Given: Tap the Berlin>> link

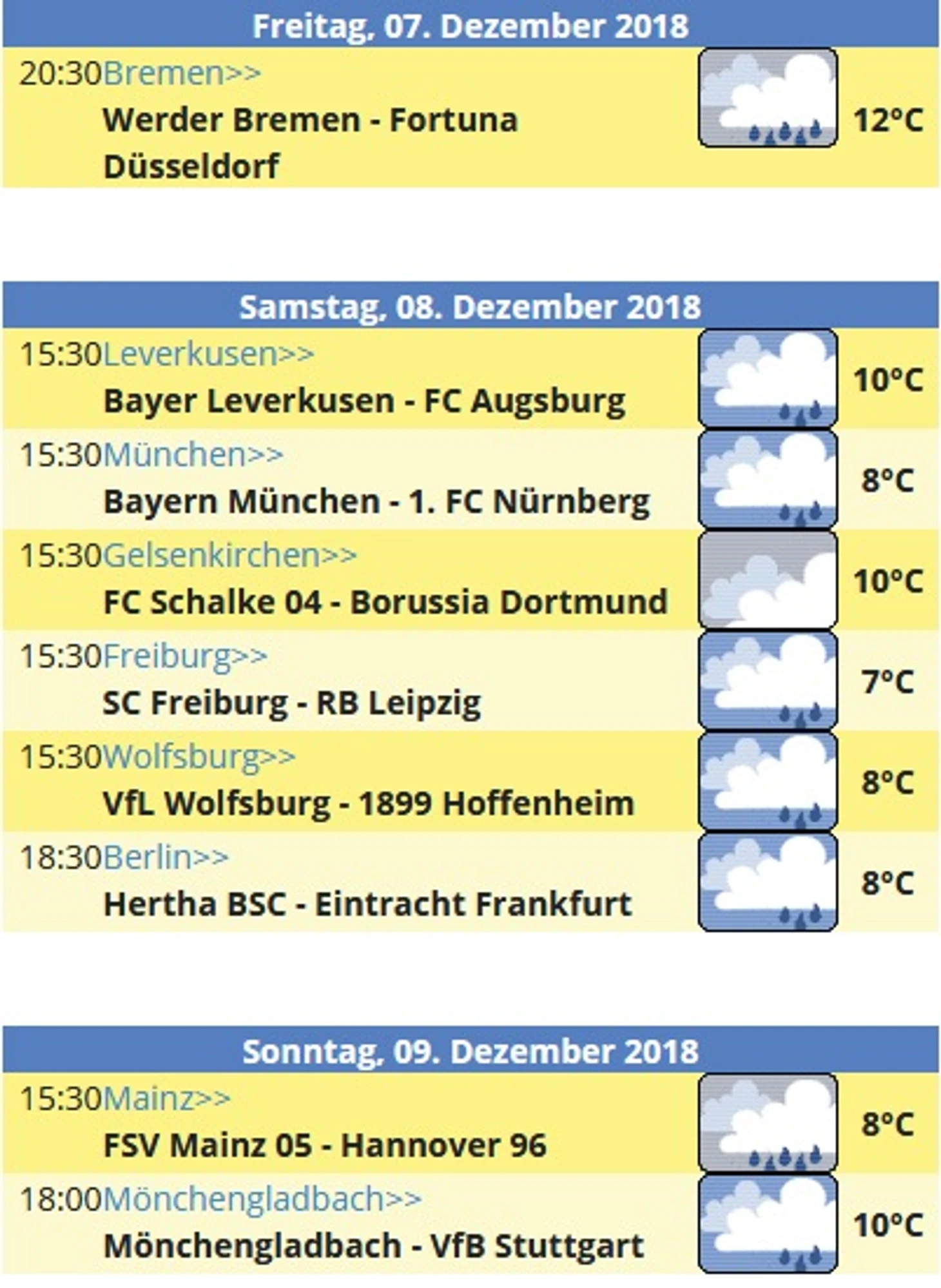Looking at the screenshot, I should pyautogui.click(x=166, y=857).
